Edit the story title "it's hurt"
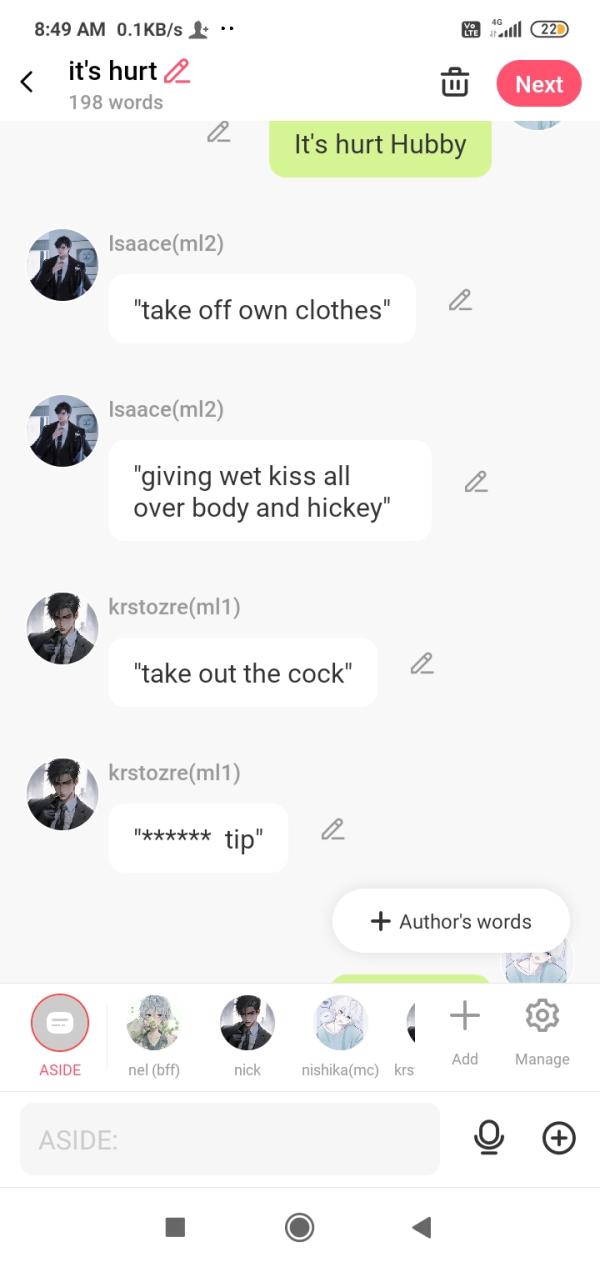 [176, 71]
